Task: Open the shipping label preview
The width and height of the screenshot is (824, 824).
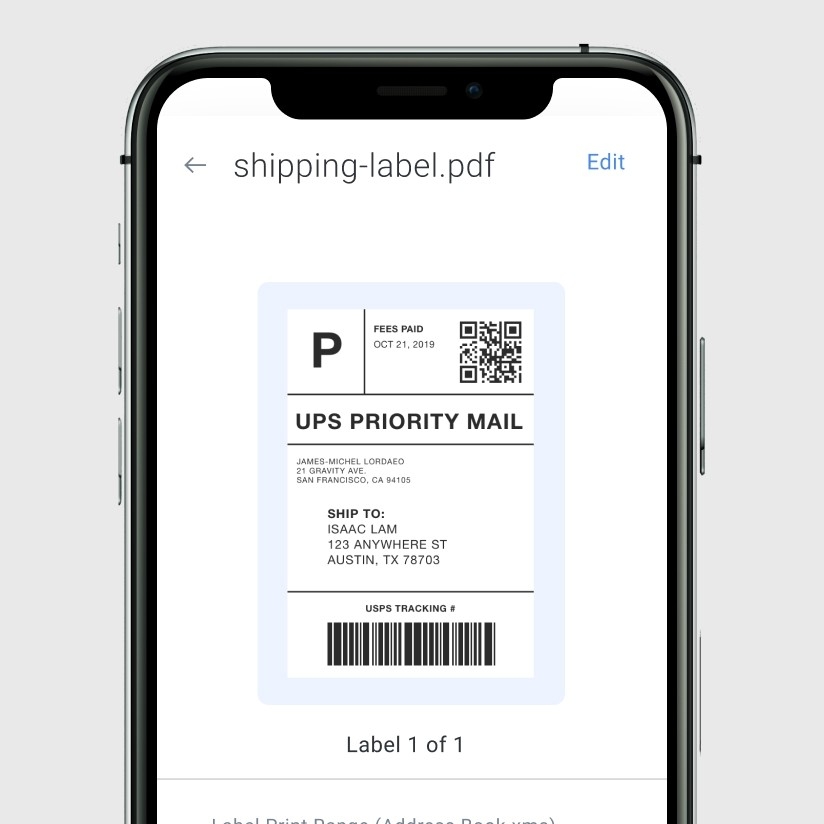Action: [411, 493]
